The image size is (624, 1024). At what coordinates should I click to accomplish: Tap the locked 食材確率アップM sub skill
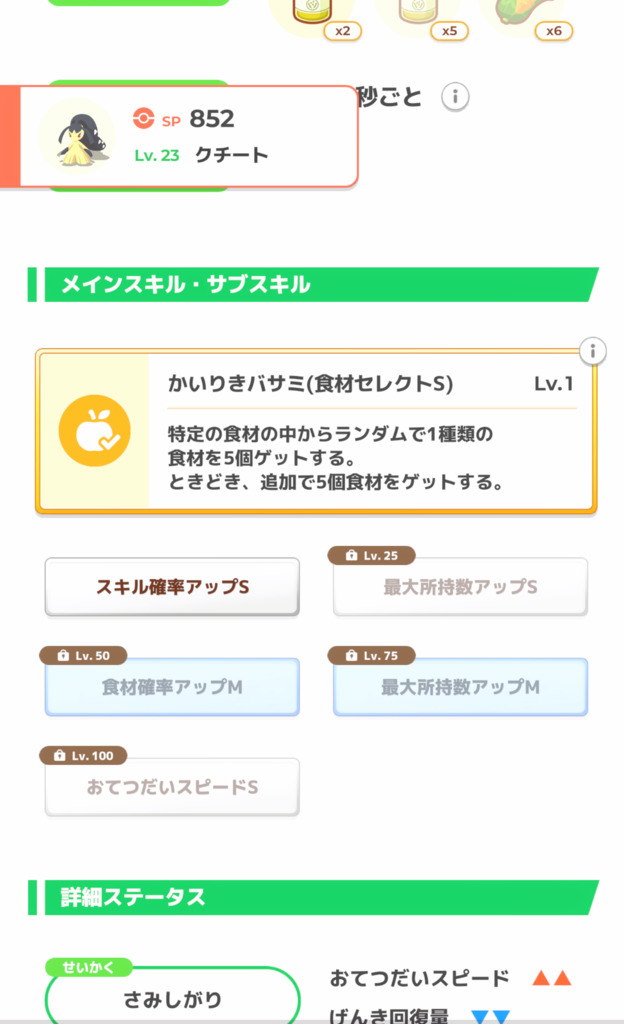172,686
